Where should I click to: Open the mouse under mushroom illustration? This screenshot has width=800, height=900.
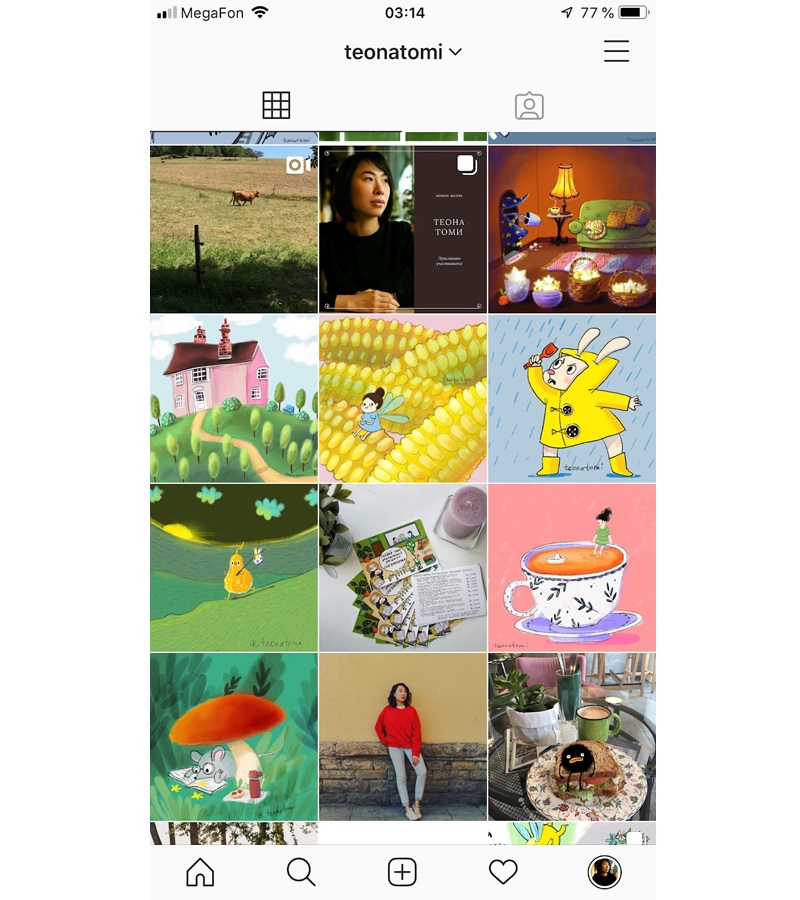tap(233, 736)
